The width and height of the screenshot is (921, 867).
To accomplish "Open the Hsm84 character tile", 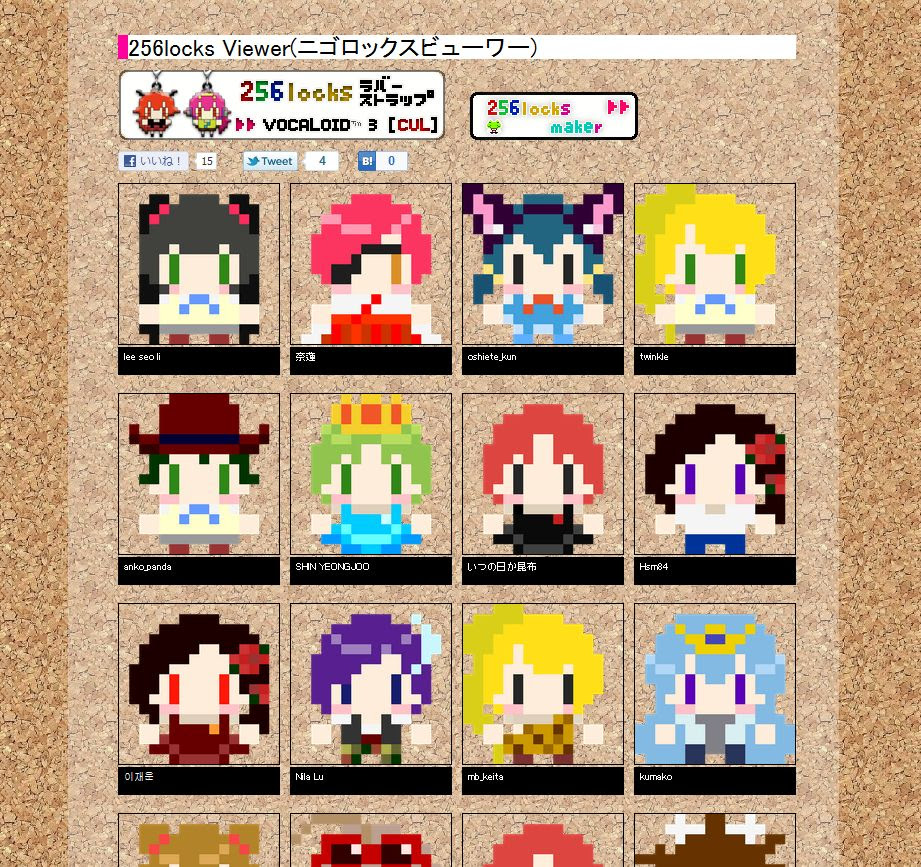I will (x=715, y=474).
